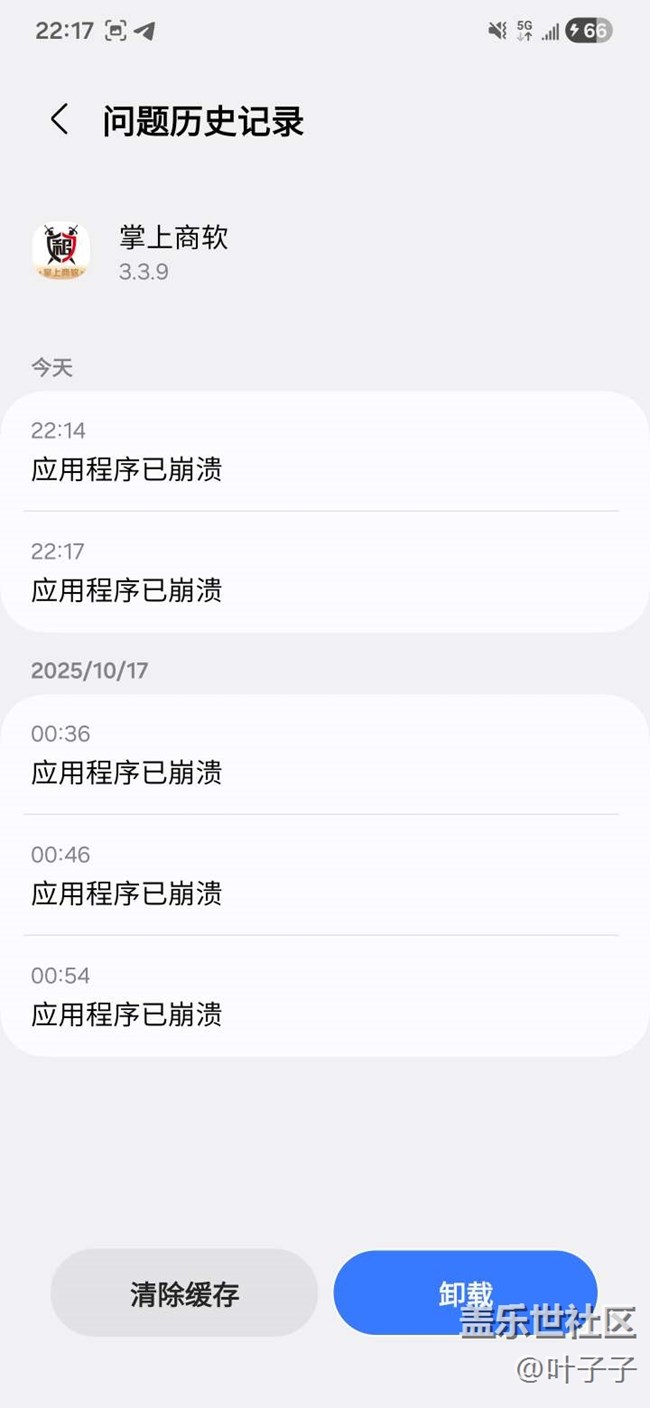View the 00:36 crash entry

click(x=324, y=754)
